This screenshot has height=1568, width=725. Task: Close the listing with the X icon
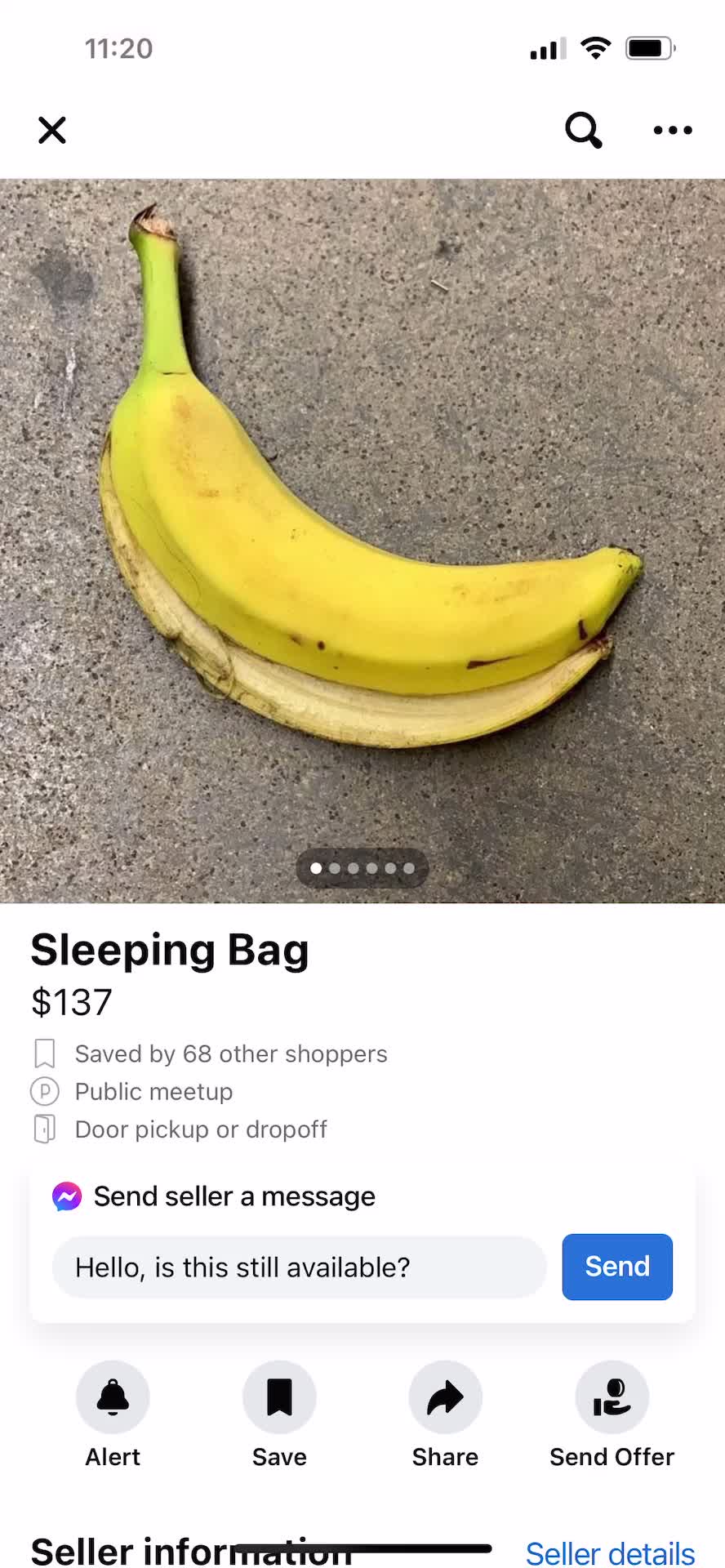click(52, 130)
